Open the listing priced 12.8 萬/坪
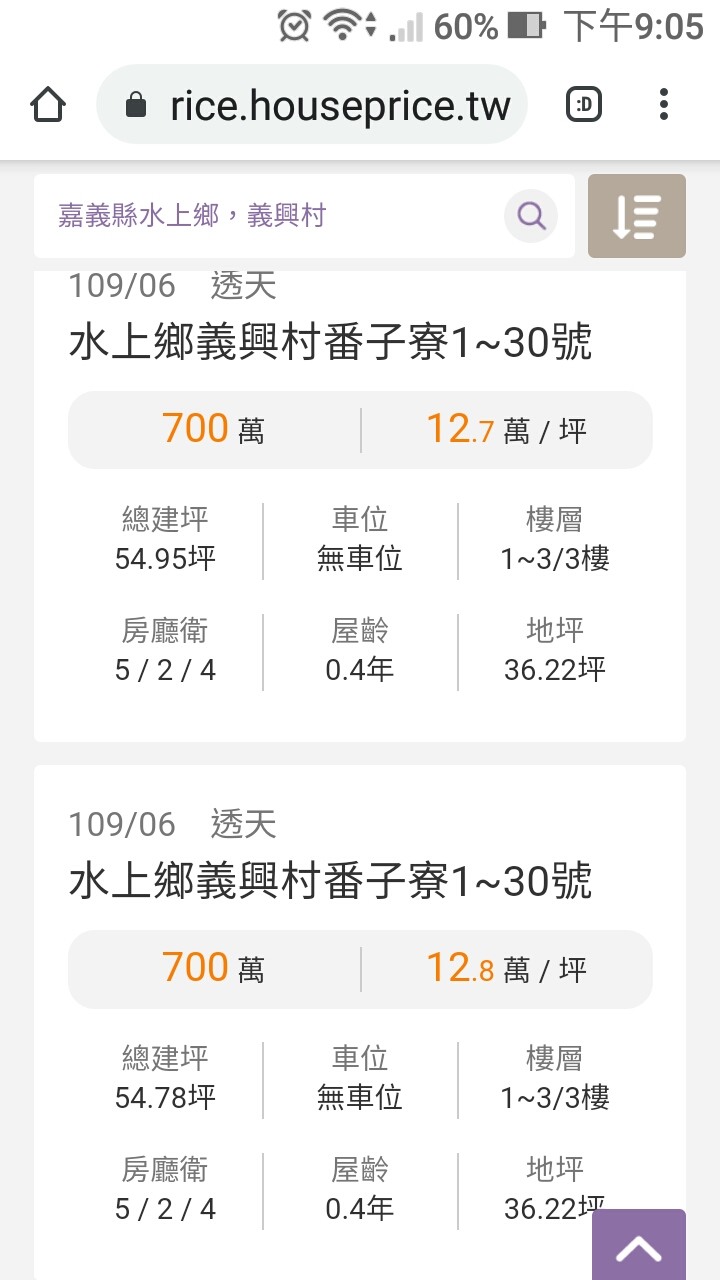 tap(360, 1022)
